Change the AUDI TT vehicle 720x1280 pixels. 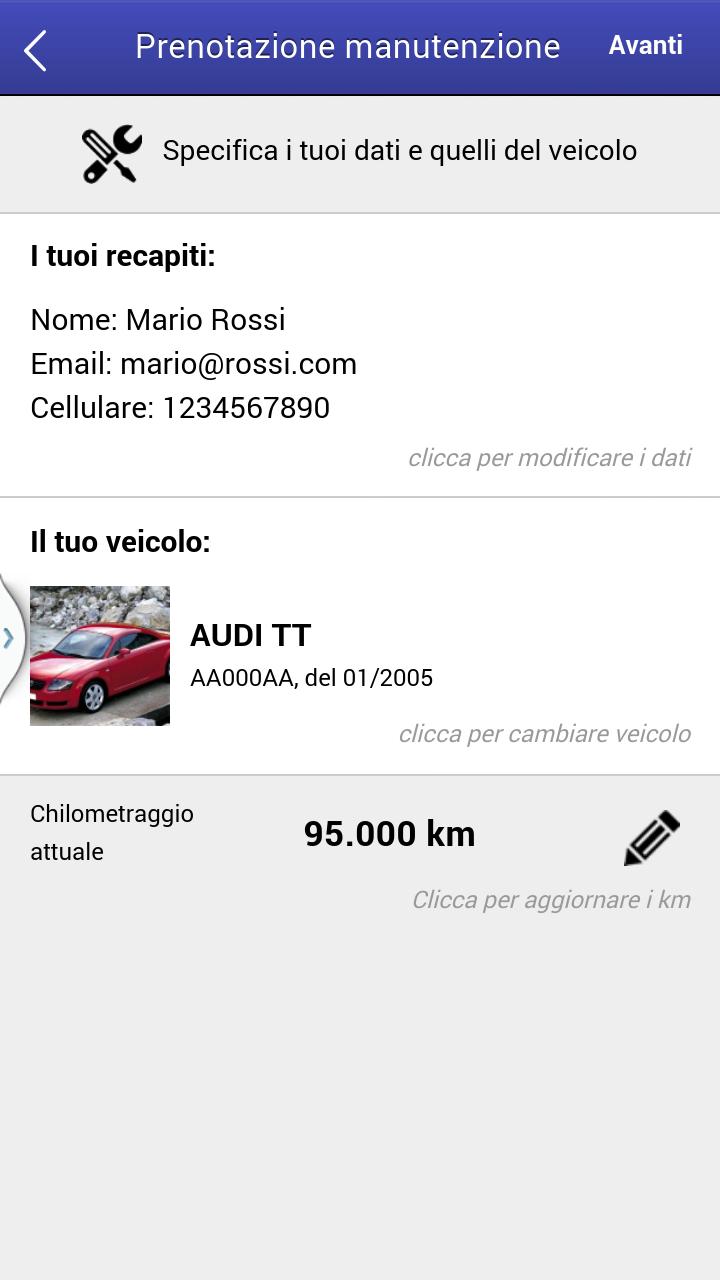point(360,636)
